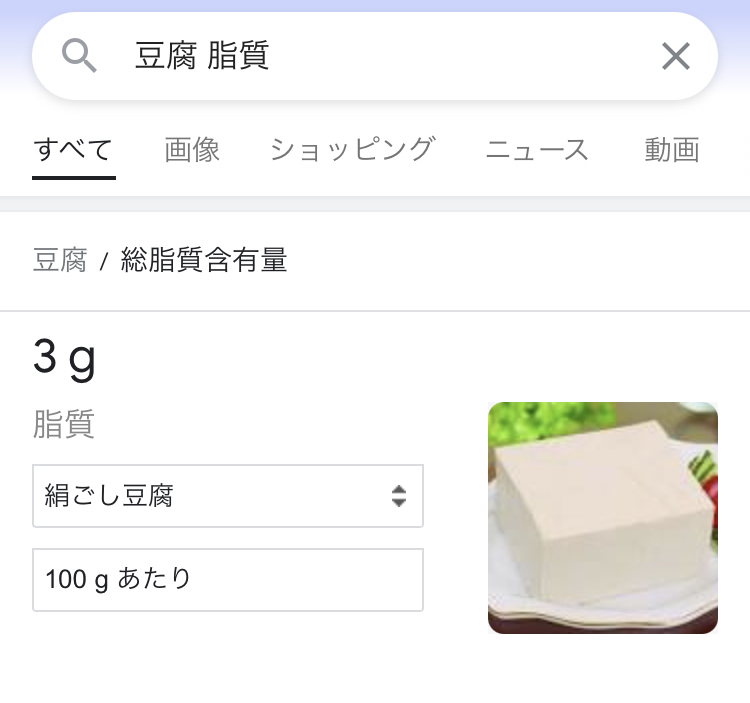Tap the magnifier search icon
Image resolution: width=750 pixels, height=703 pixels.
pos(79,56)
